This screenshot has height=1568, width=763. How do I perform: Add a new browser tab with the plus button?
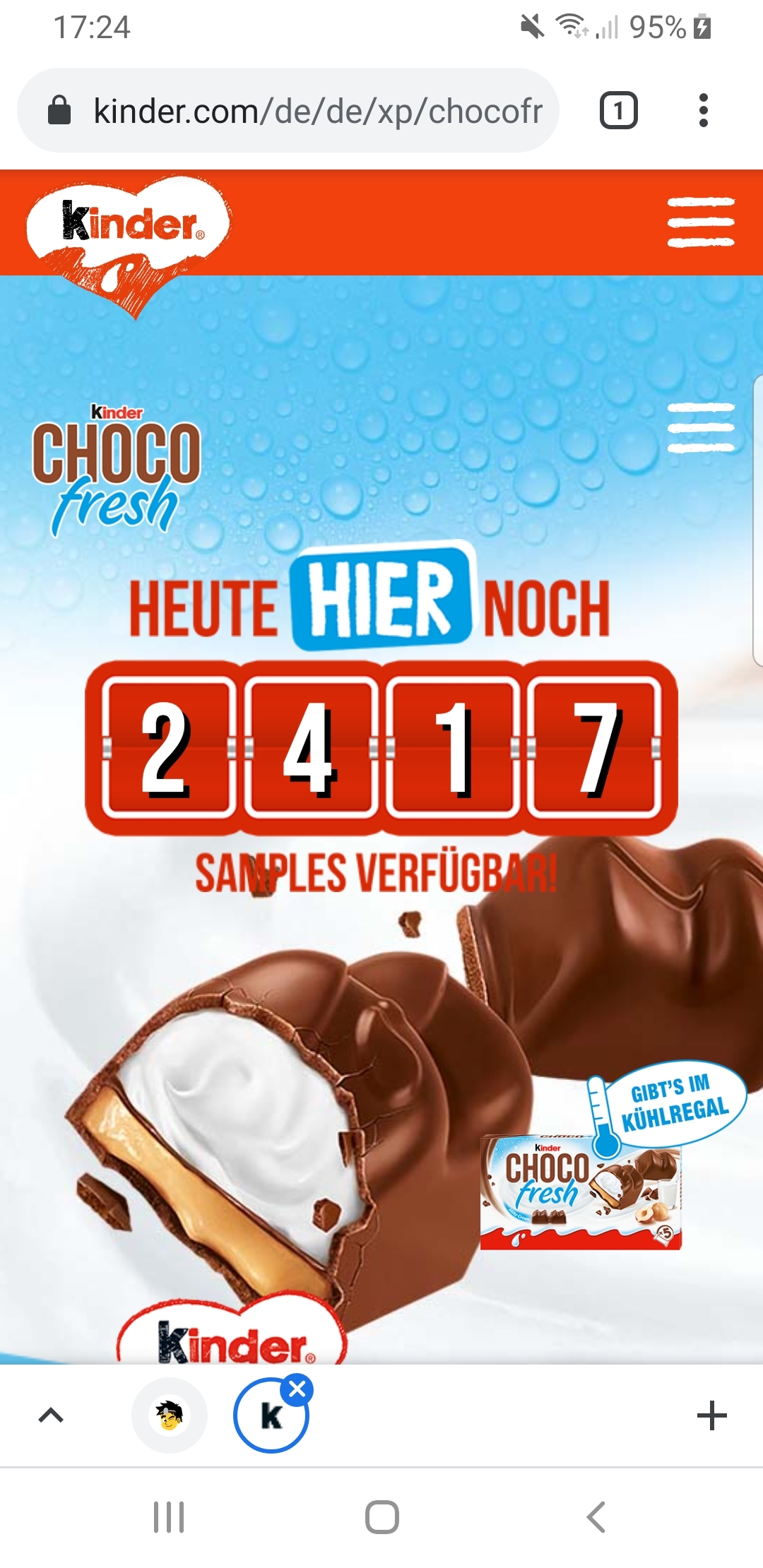[711, 1415]
